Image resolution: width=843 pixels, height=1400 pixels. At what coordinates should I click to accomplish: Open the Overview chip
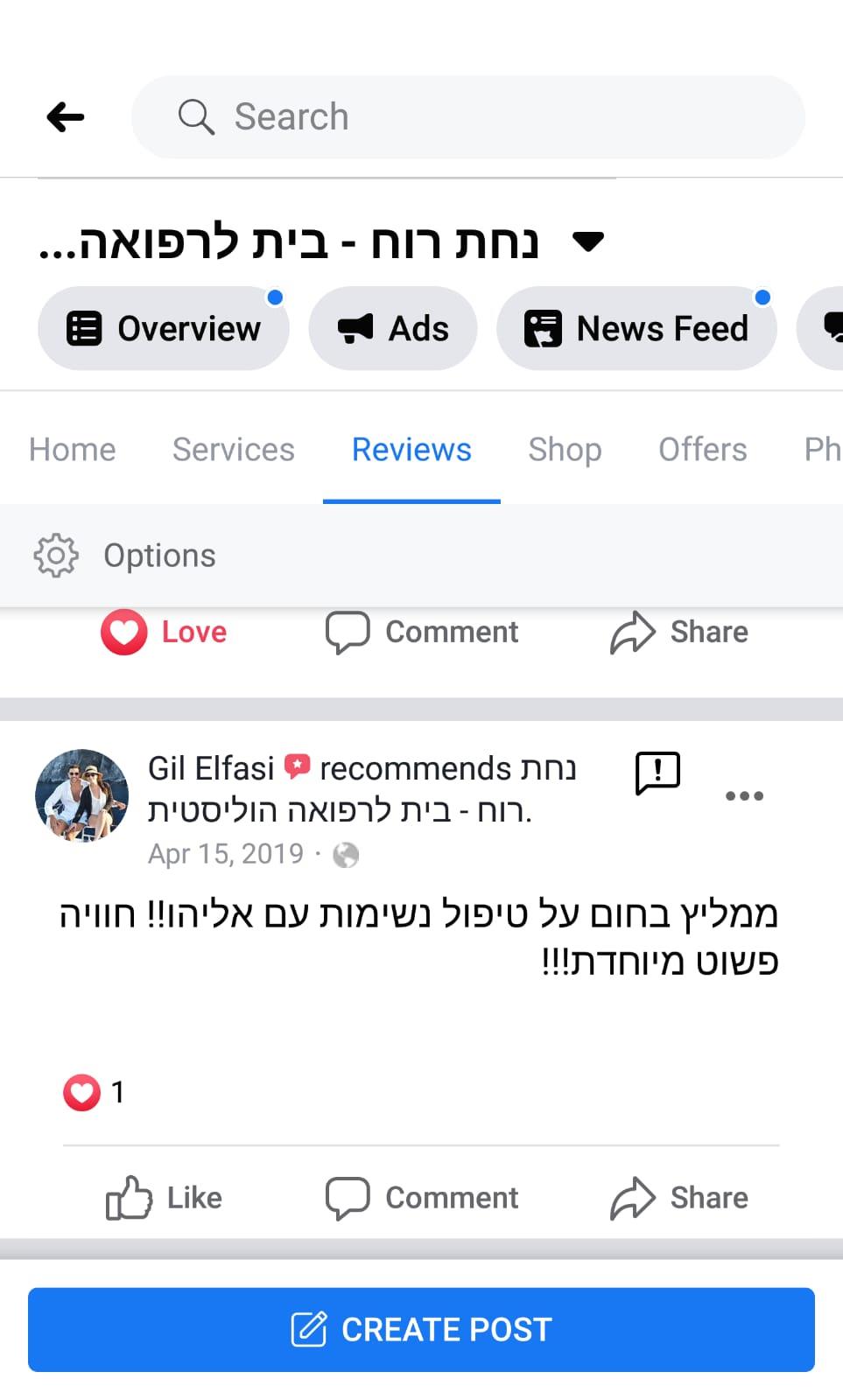(x=164, y=329)
